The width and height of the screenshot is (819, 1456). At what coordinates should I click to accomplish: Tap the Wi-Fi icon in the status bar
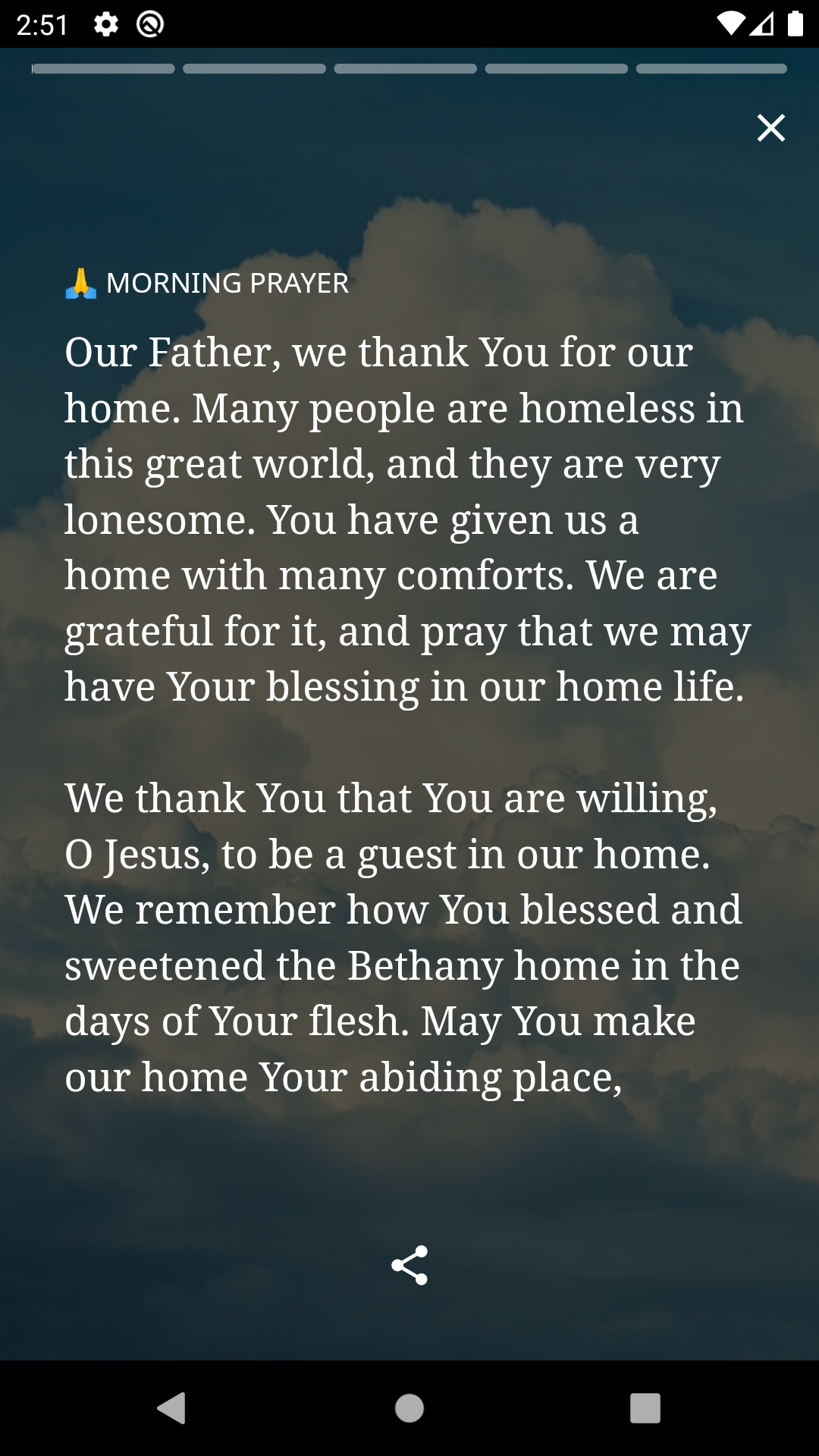(x=730, y=24)
